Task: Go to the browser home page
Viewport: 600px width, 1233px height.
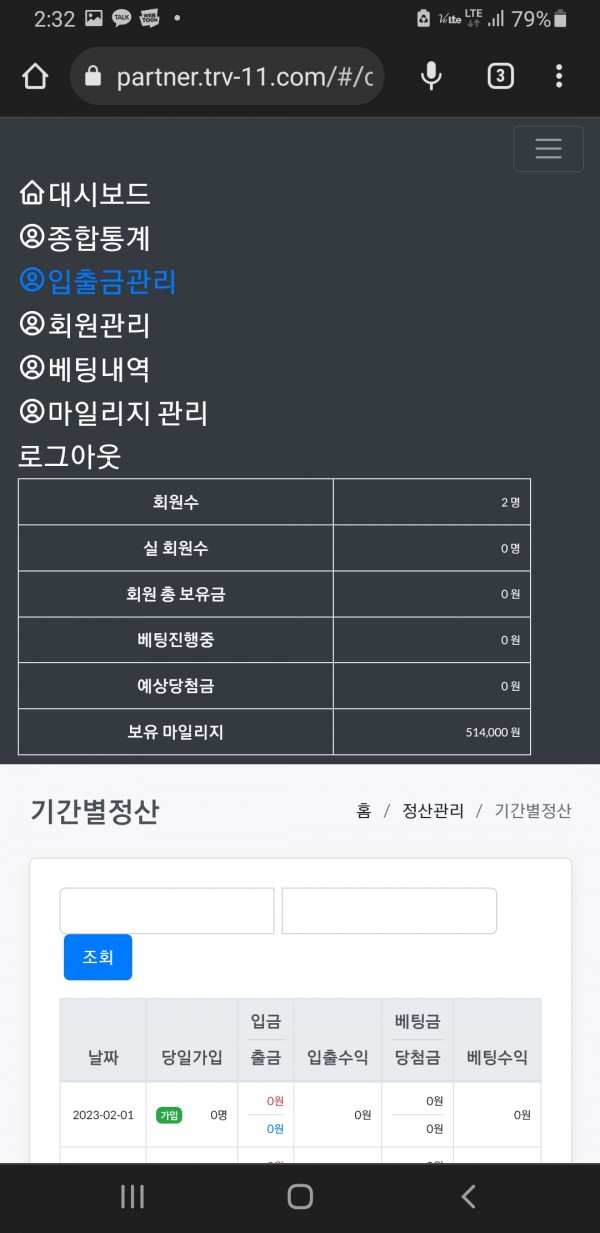Action: 35,76
